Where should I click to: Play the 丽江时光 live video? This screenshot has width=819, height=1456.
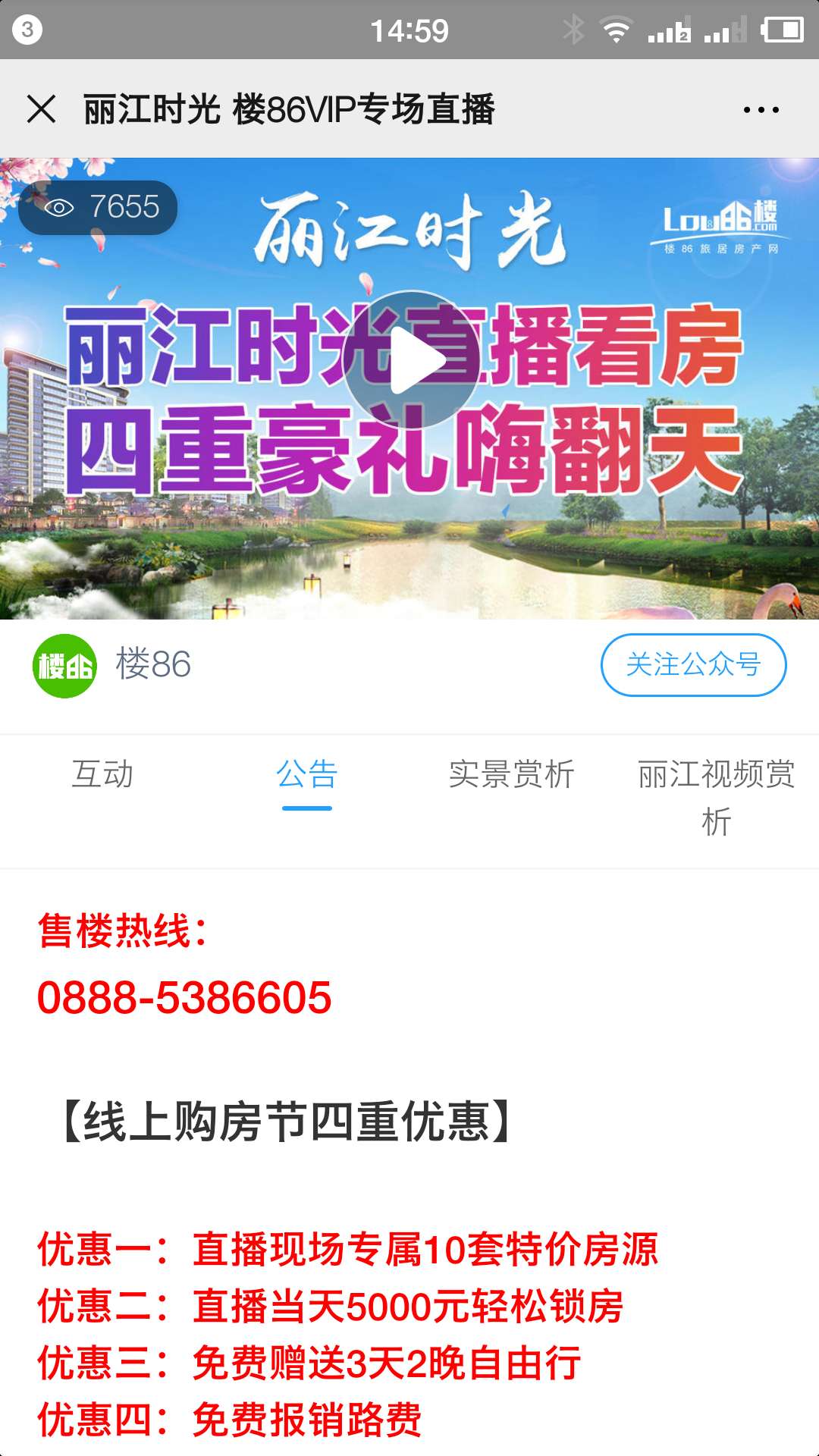(410, 359)
